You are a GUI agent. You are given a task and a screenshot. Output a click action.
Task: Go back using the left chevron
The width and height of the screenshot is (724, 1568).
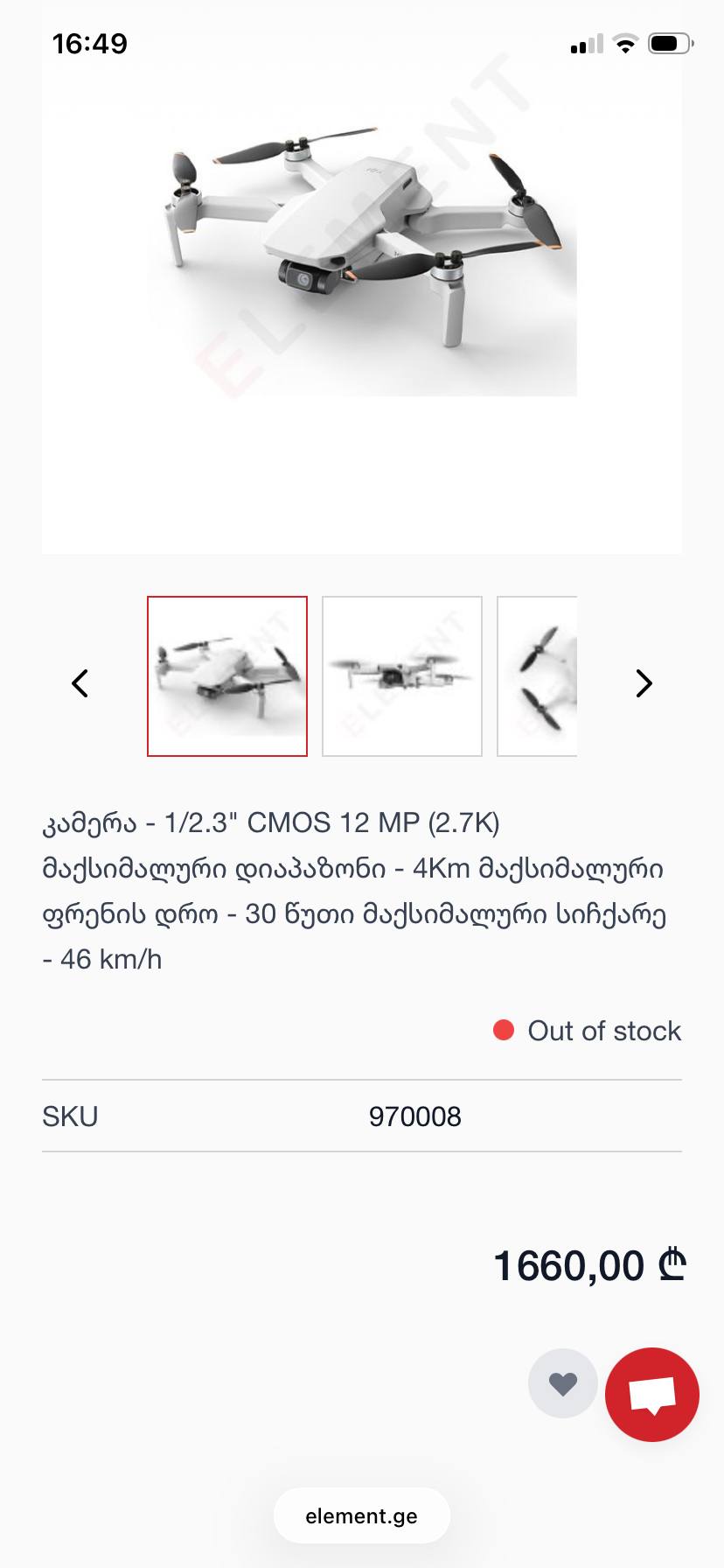pyautogui.click(x=80, y=682)
